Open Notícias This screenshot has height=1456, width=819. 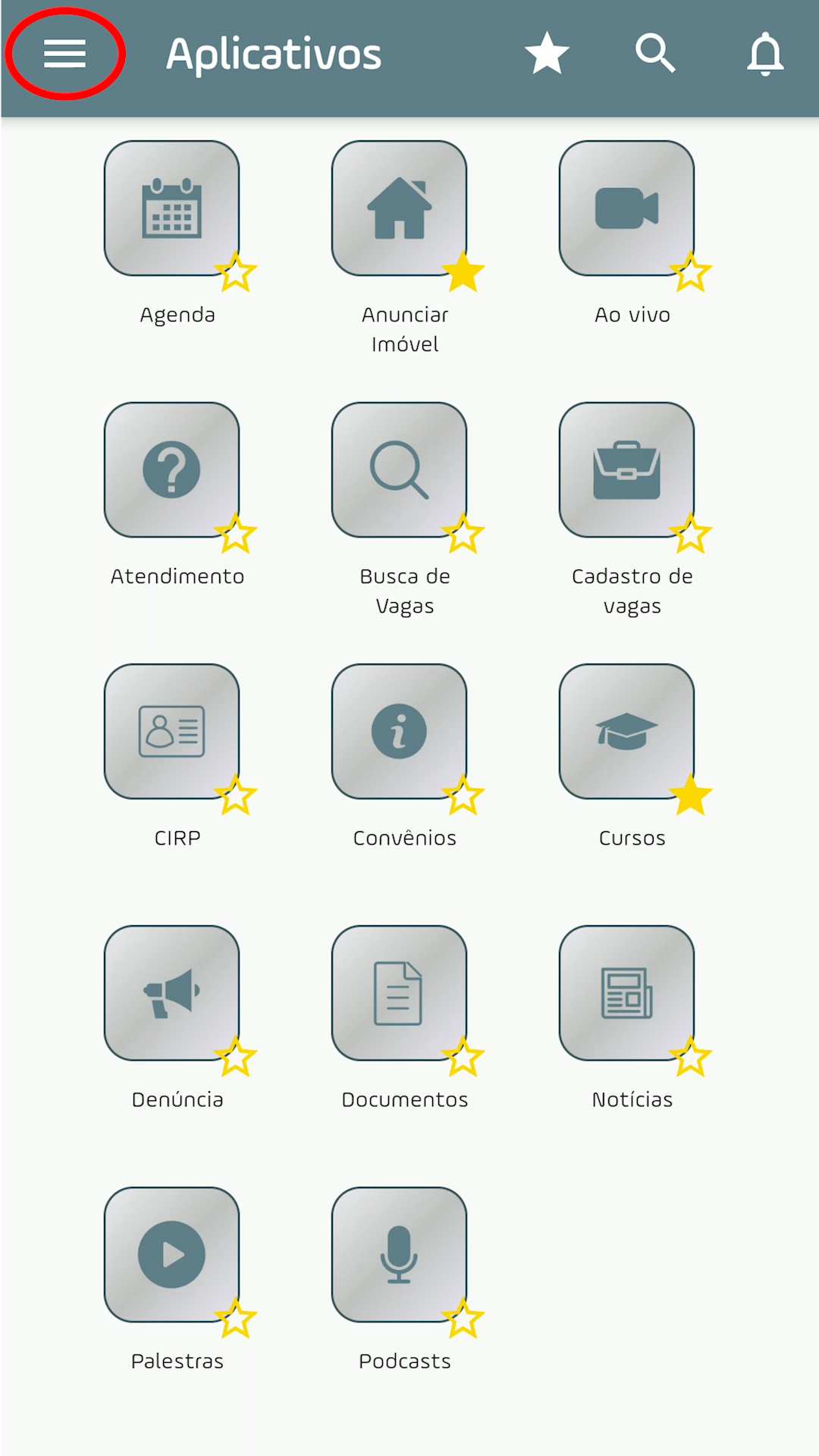626,993
